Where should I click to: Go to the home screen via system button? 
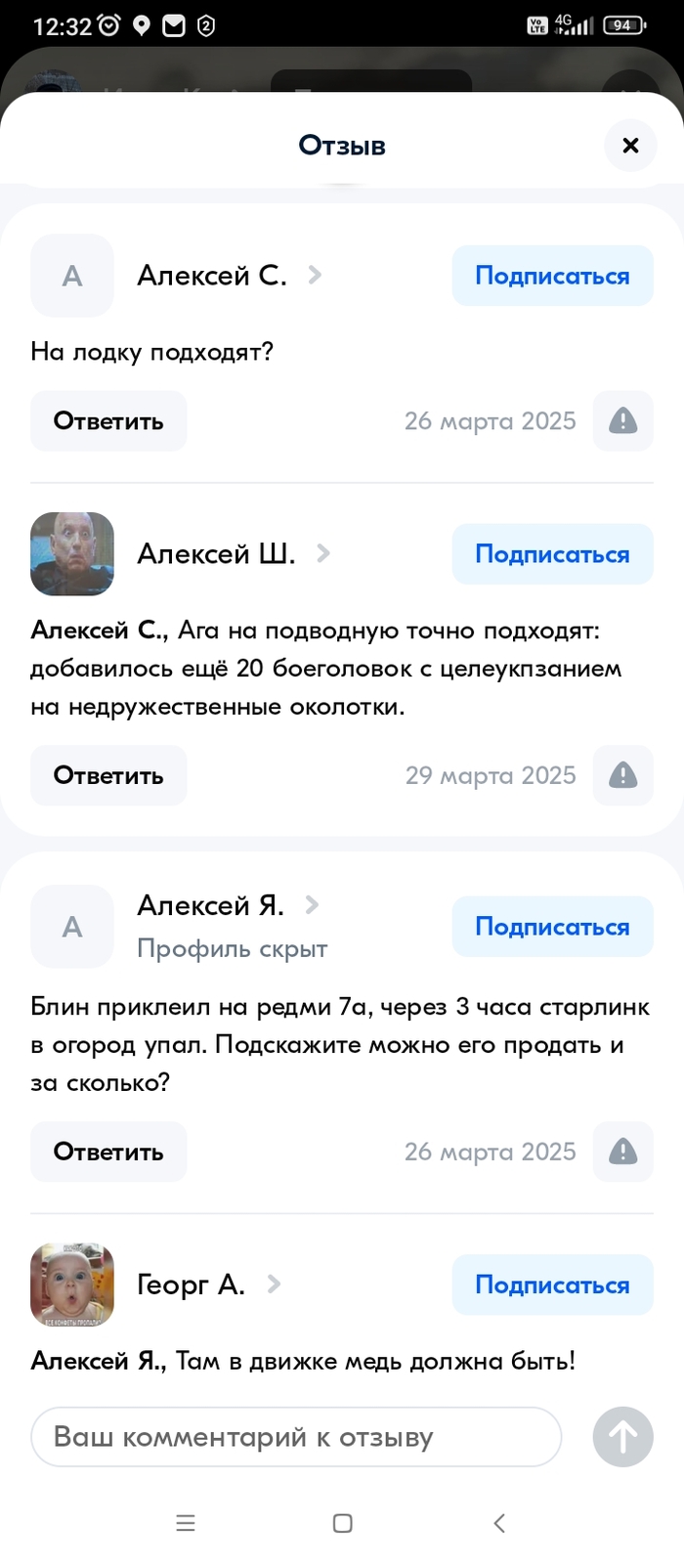[342, 1523]
